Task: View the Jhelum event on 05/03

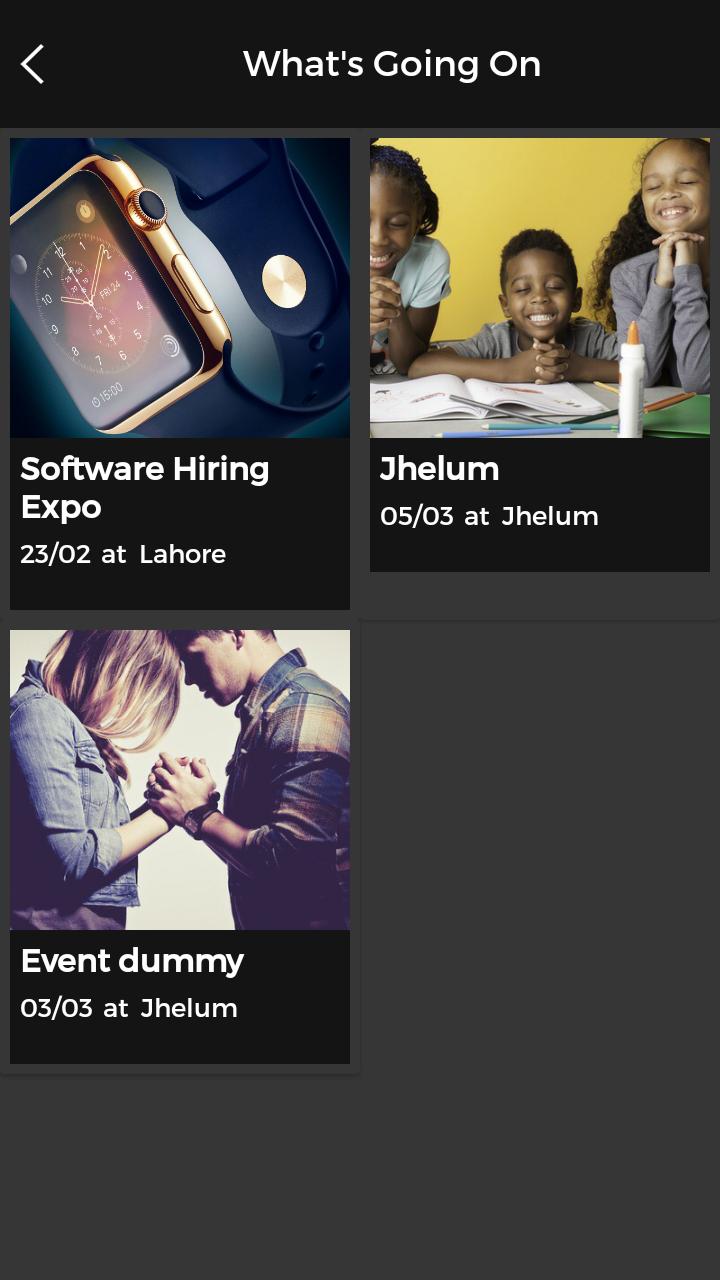Action: pyautogui.click(x=540, y=355)
